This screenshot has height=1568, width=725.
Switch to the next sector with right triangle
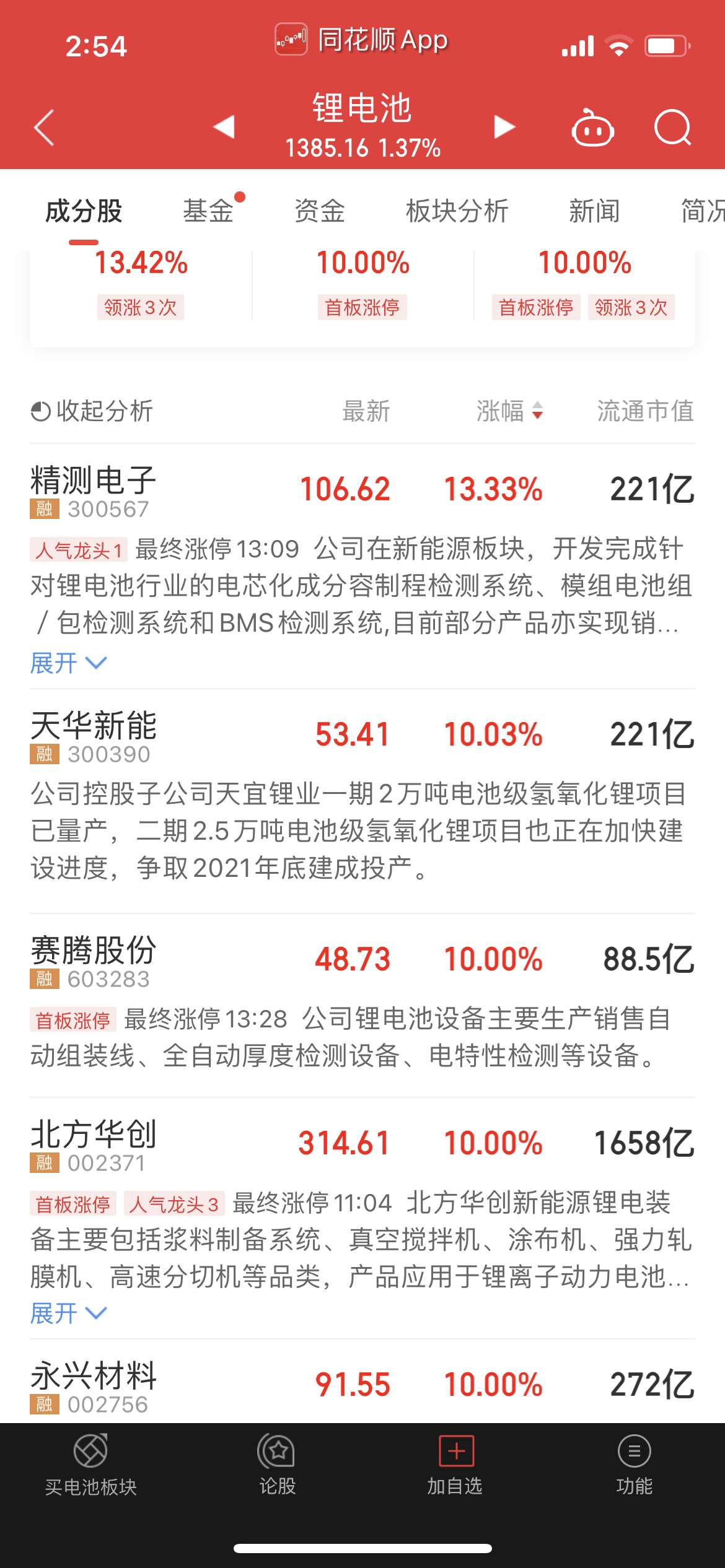point(504,126)
